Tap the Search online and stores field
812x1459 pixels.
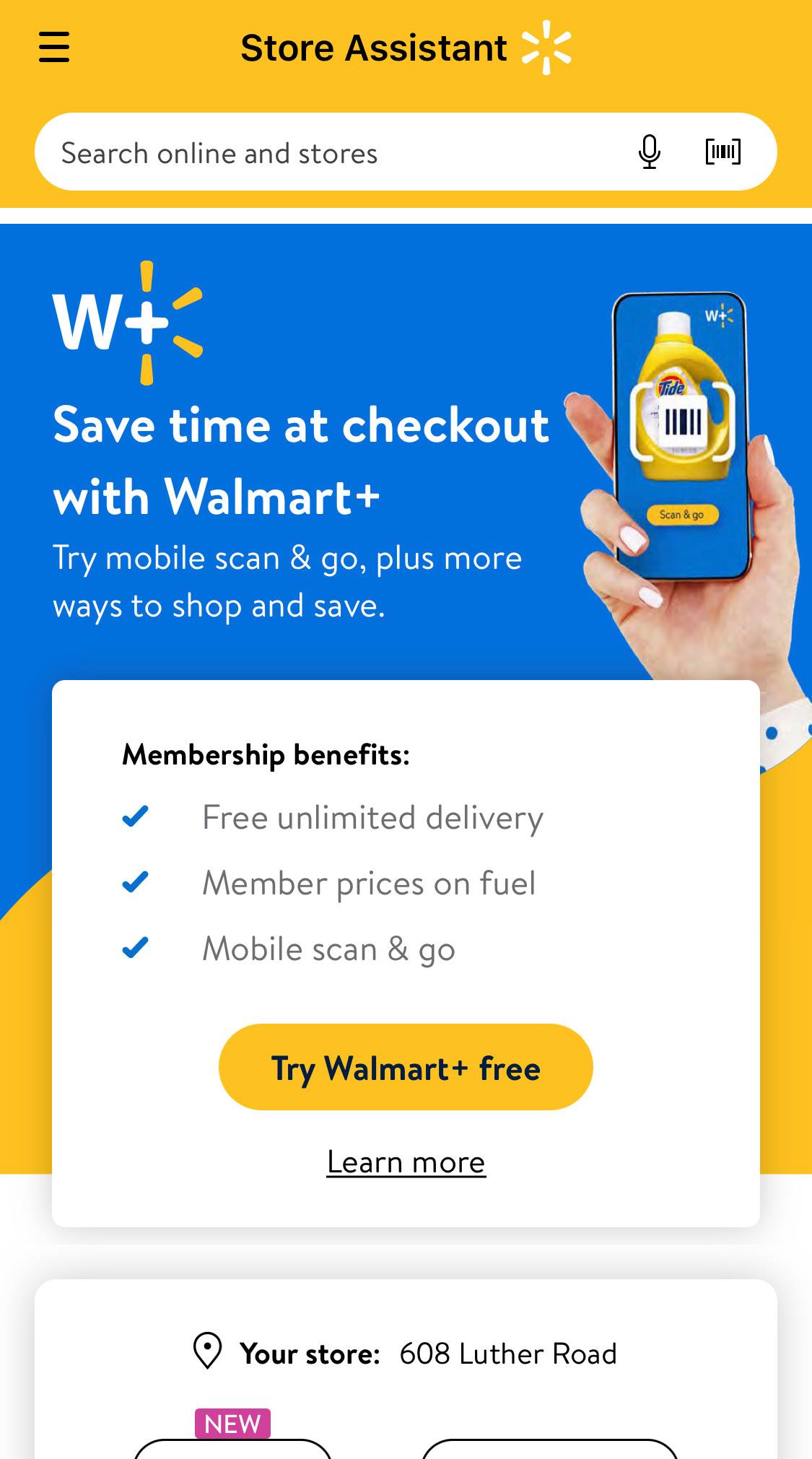[x=325, y=153]
